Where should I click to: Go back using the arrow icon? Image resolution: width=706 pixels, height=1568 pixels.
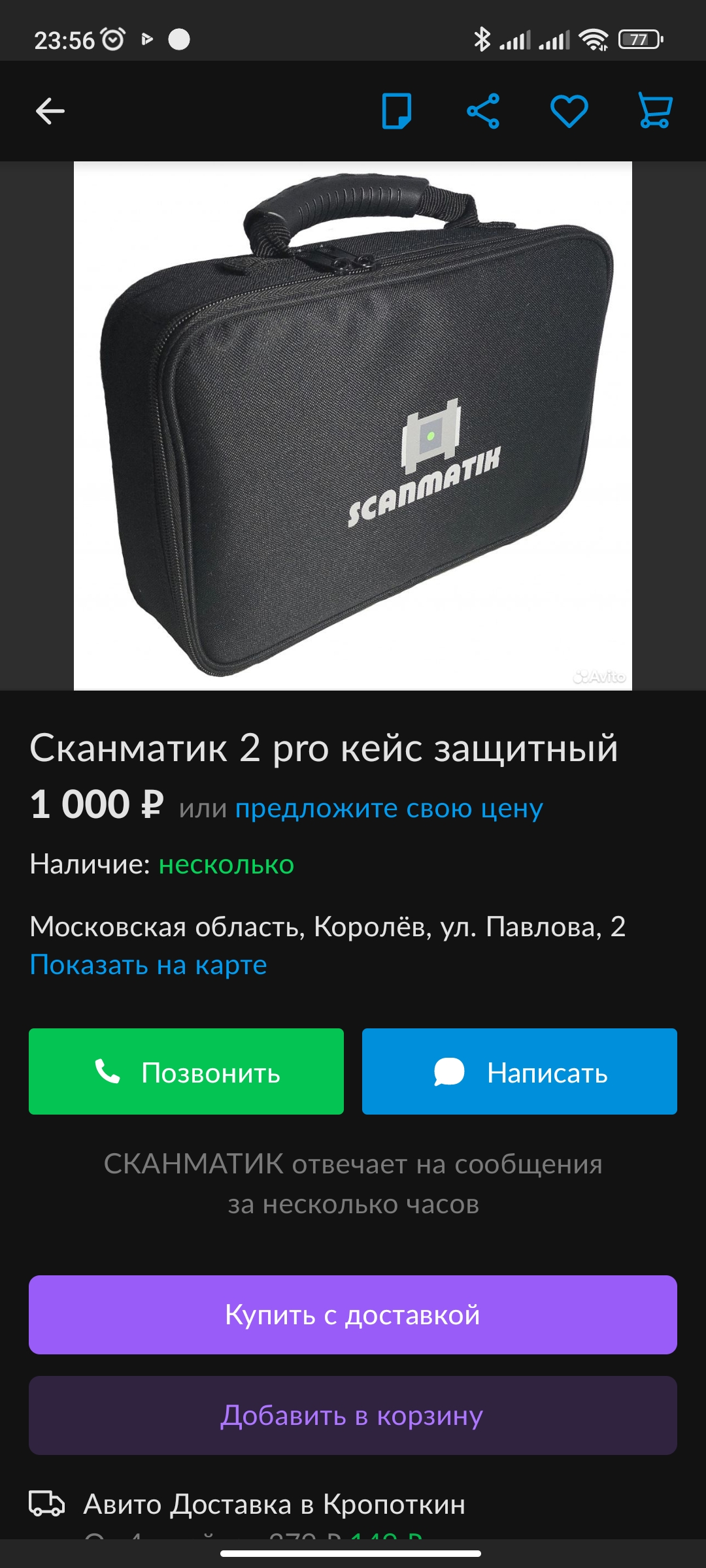tap(50, 111)
